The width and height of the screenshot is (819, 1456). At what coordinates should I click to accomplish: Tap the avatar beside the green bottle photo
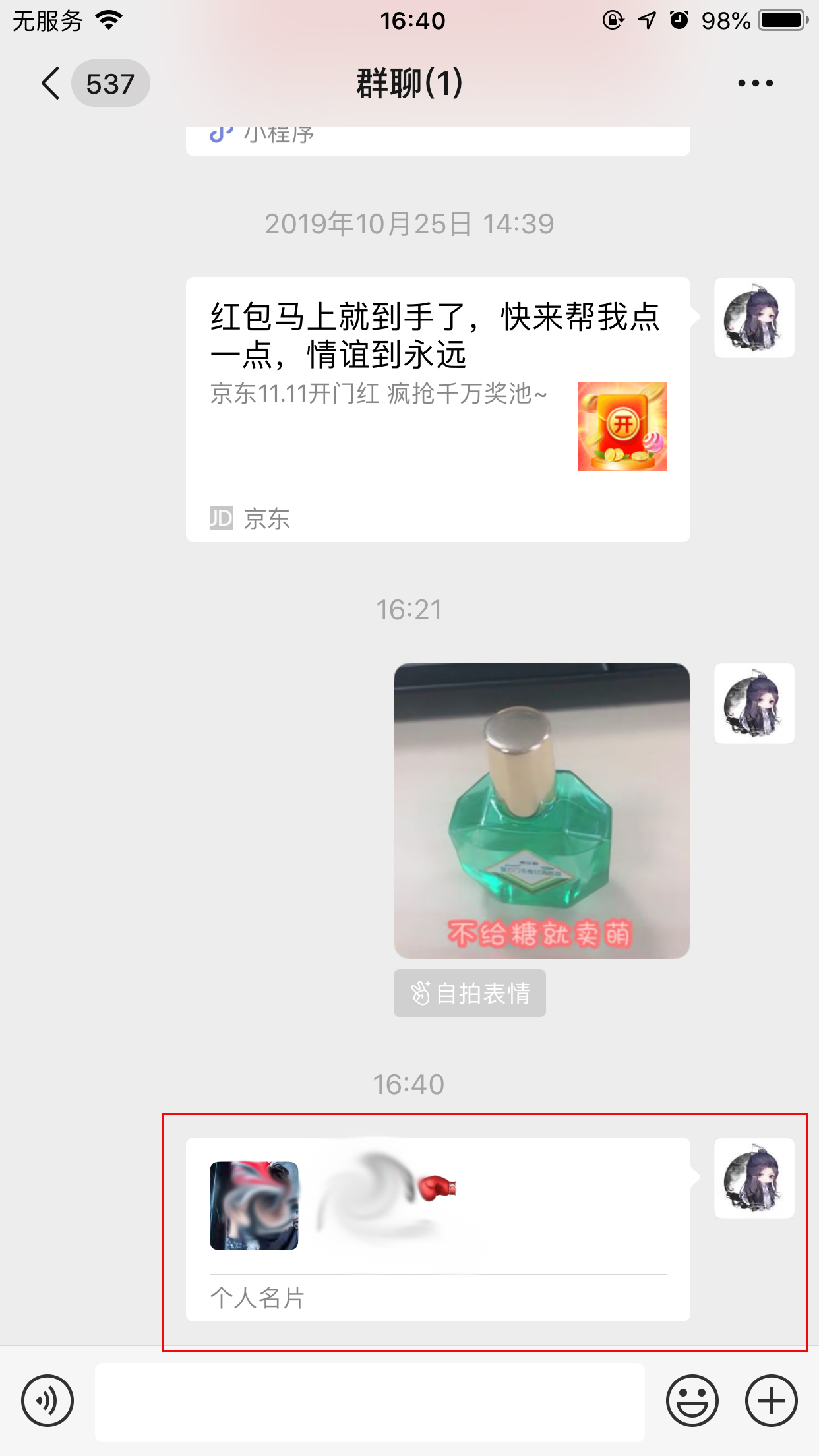click(754, 704)
